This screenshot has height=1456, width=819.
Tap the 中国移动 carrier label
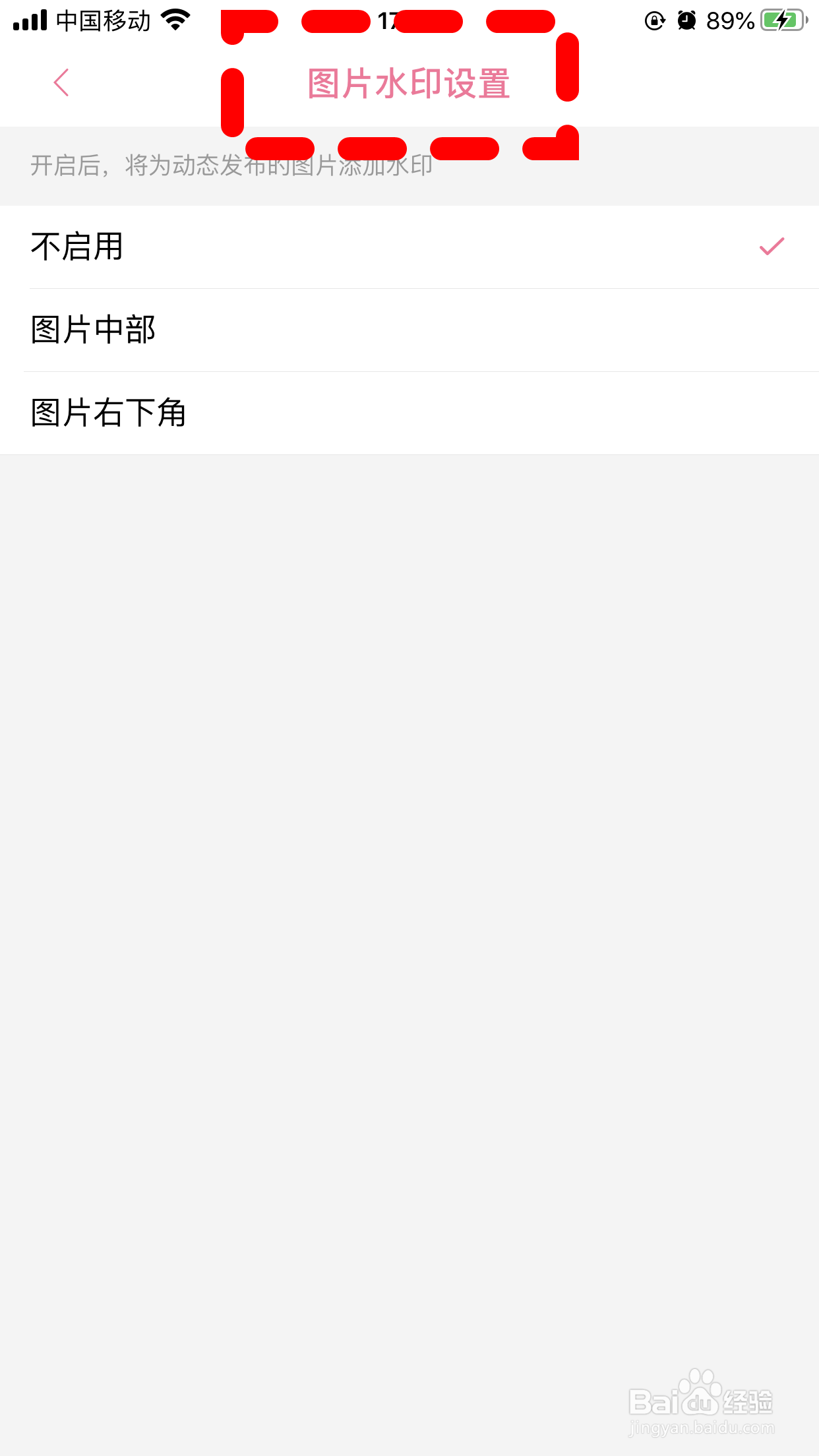102,19
